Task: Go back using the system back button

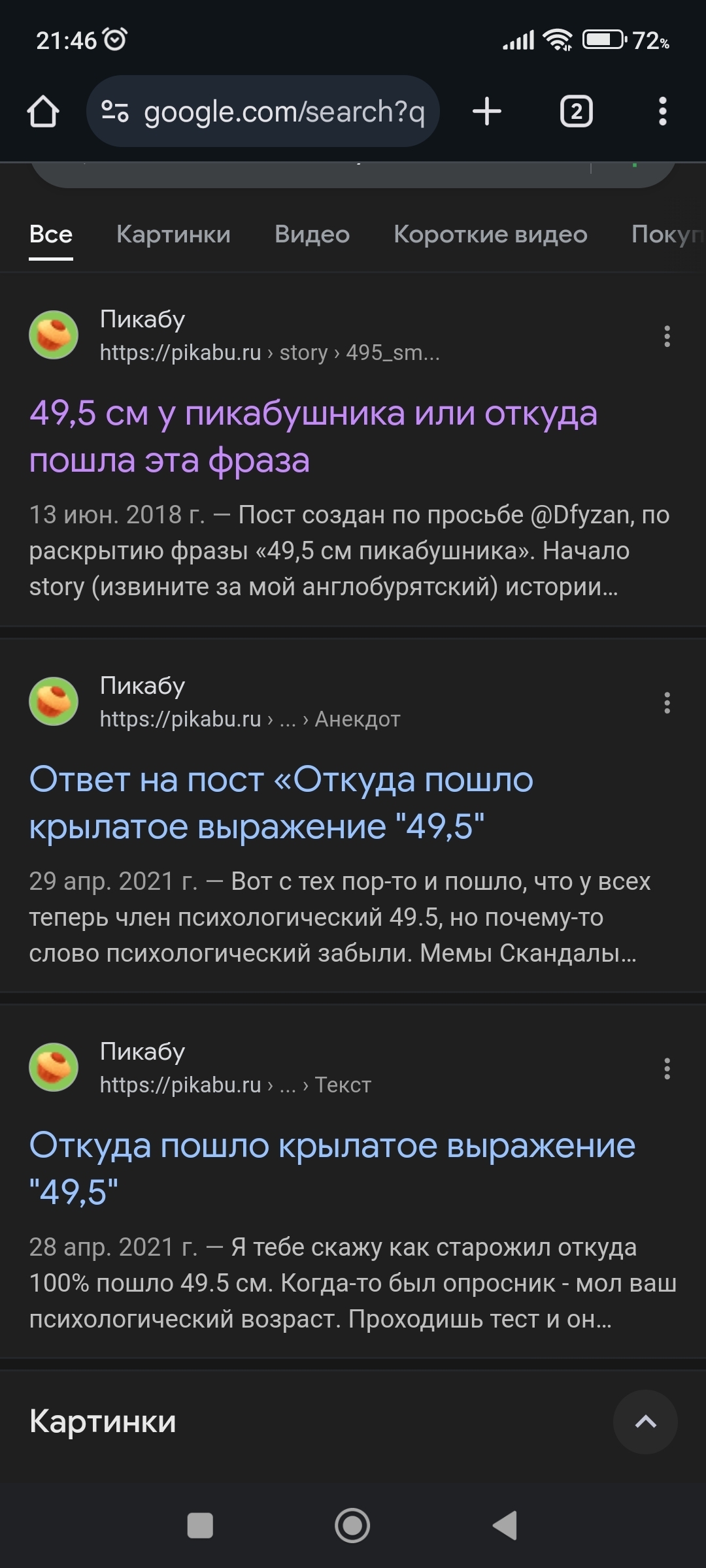Action: [x=505, y=1526]
